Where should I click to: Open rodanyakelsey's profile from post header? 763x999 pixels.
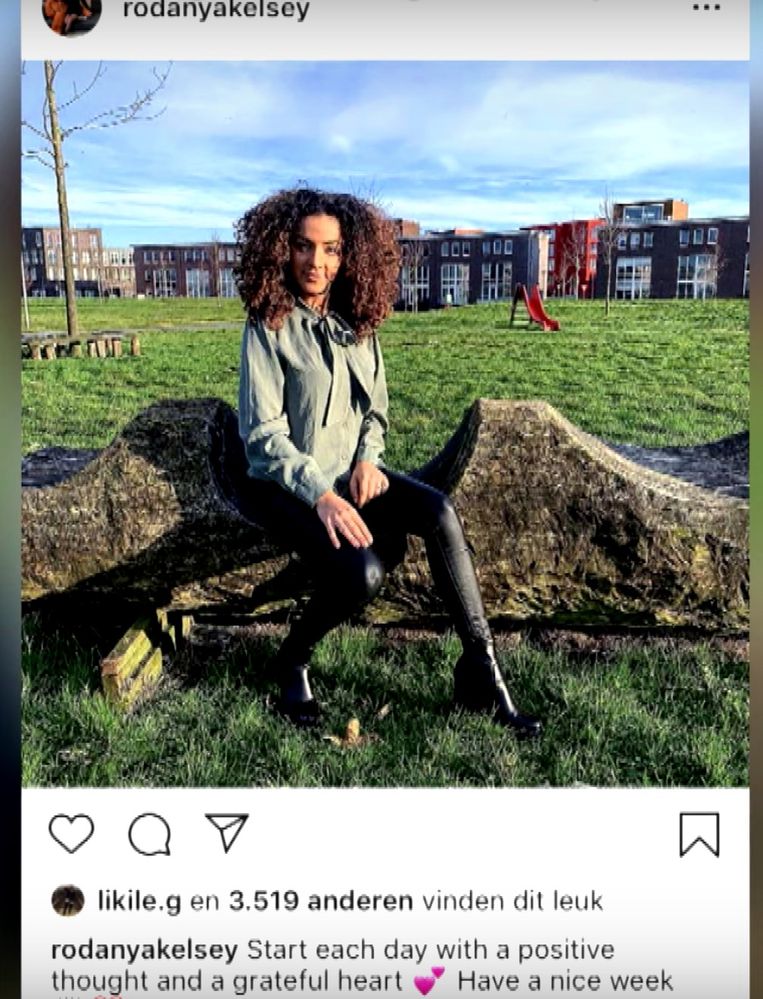(x=215, y=10)
